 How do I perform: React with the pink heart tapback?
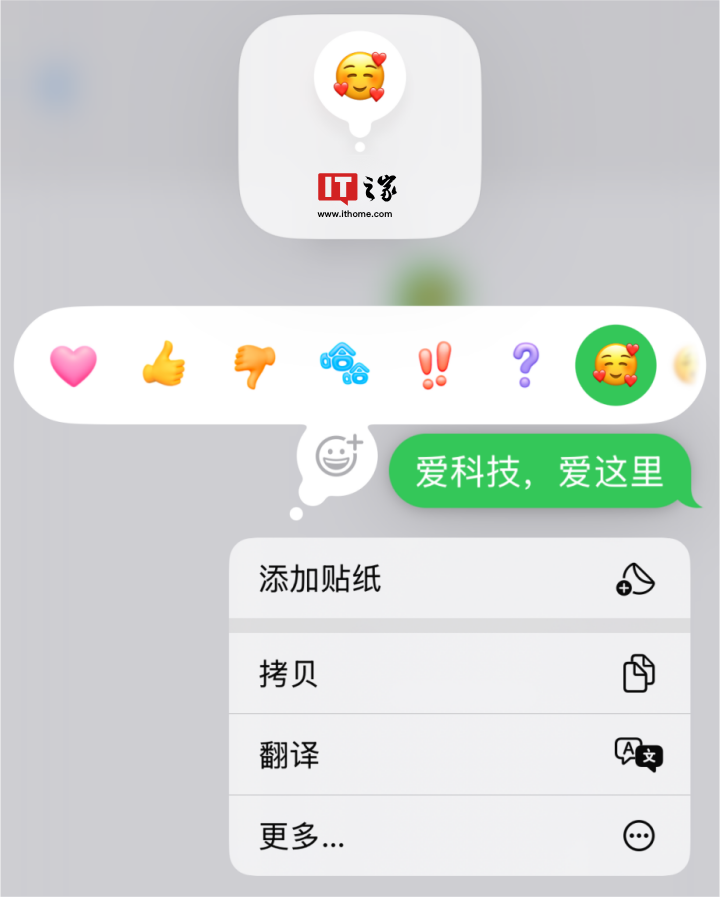click(74, 366)
